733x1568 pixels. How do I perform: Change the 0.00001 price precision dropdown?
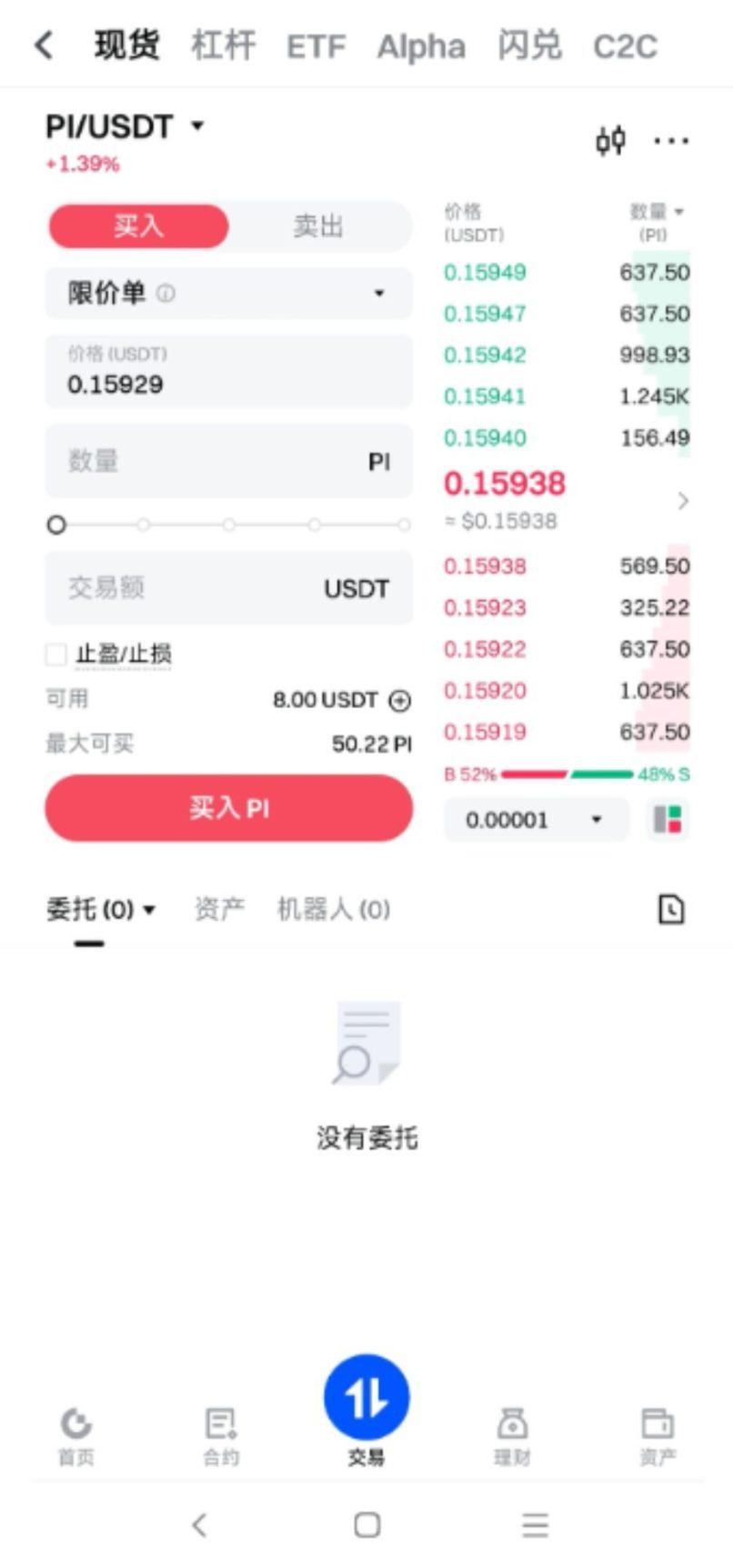point(535,820)
